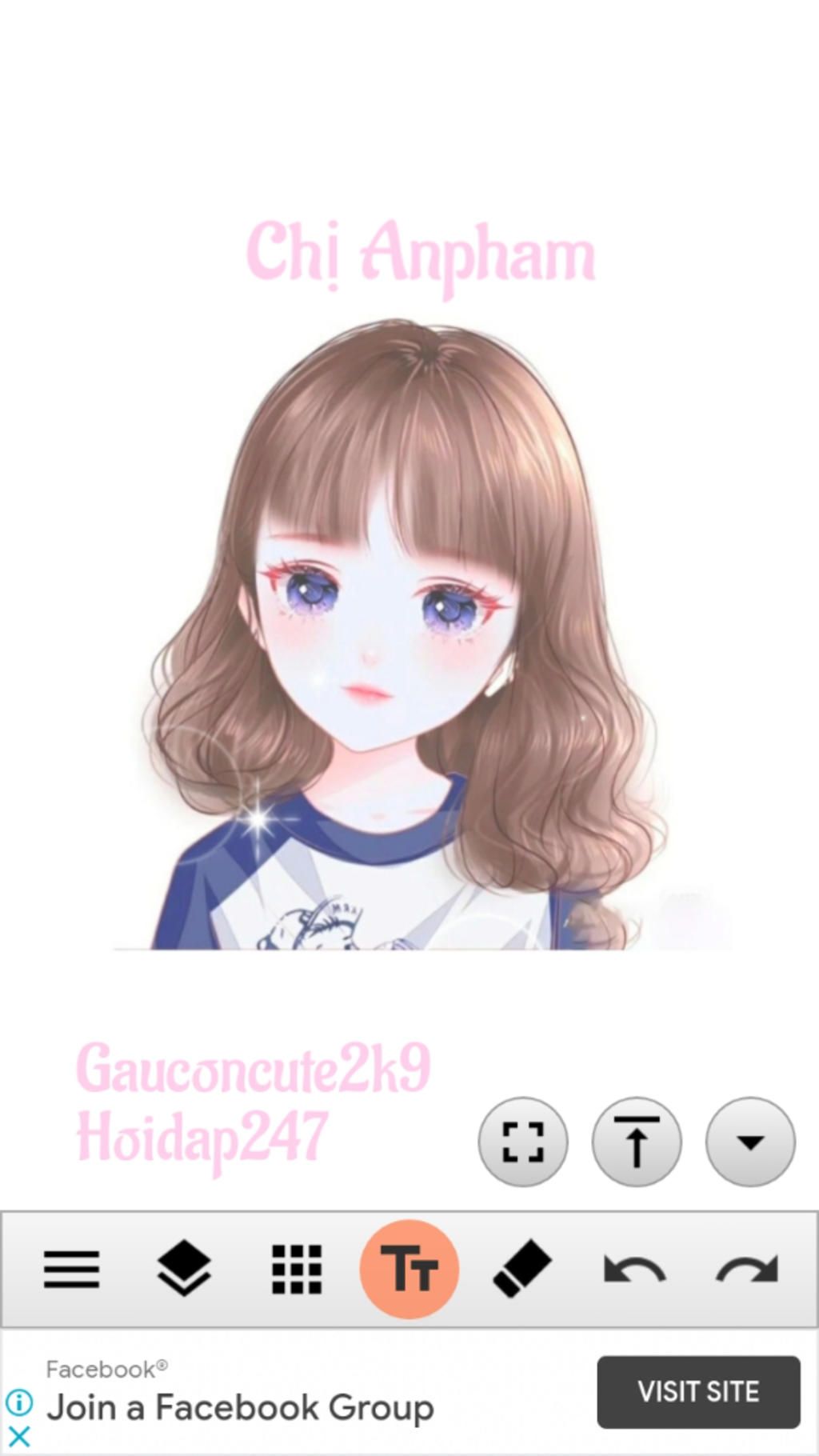Screen dimensions: 819x1456
Task: Tap the Visit Site ad button
Action: 698,1392
